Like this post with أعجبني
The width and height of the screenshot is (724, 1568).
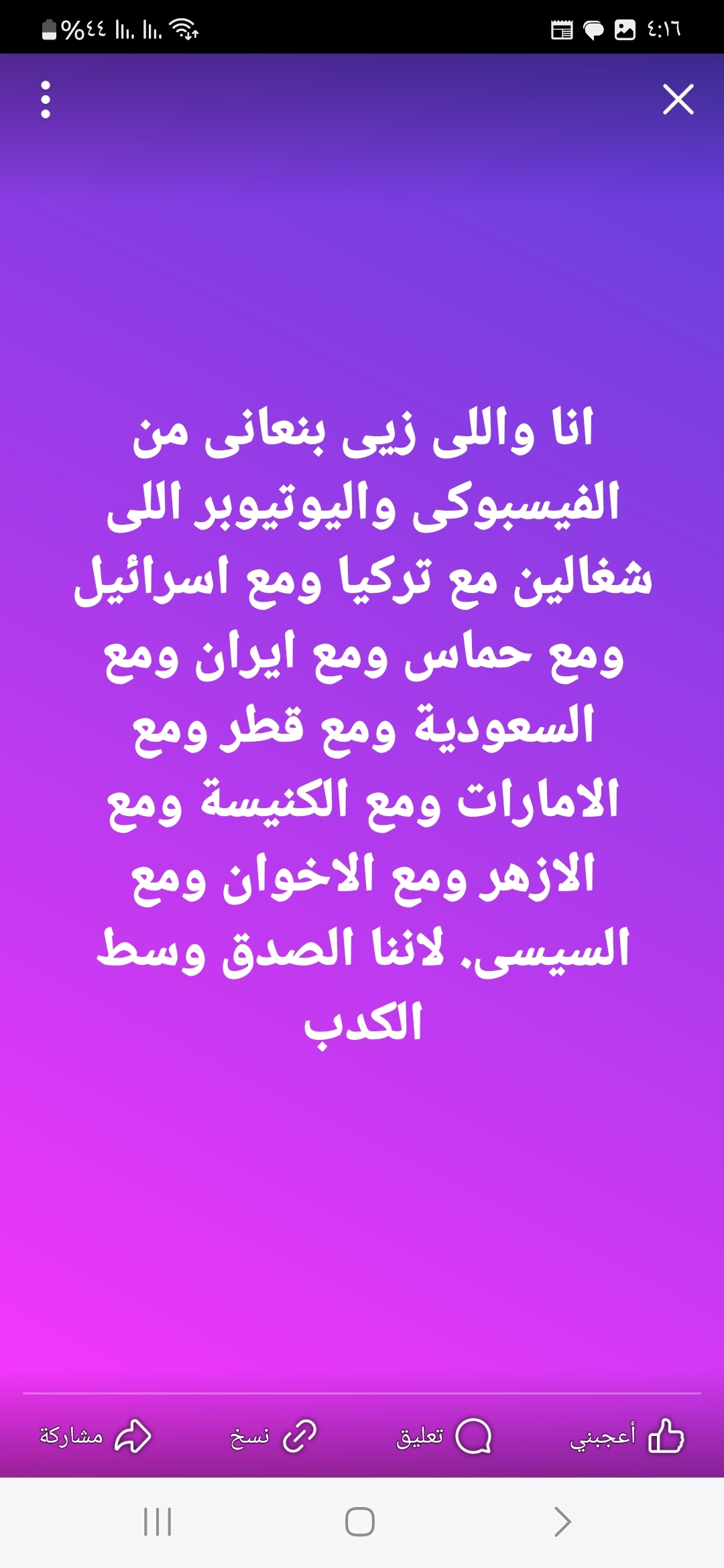point(627,1436)
